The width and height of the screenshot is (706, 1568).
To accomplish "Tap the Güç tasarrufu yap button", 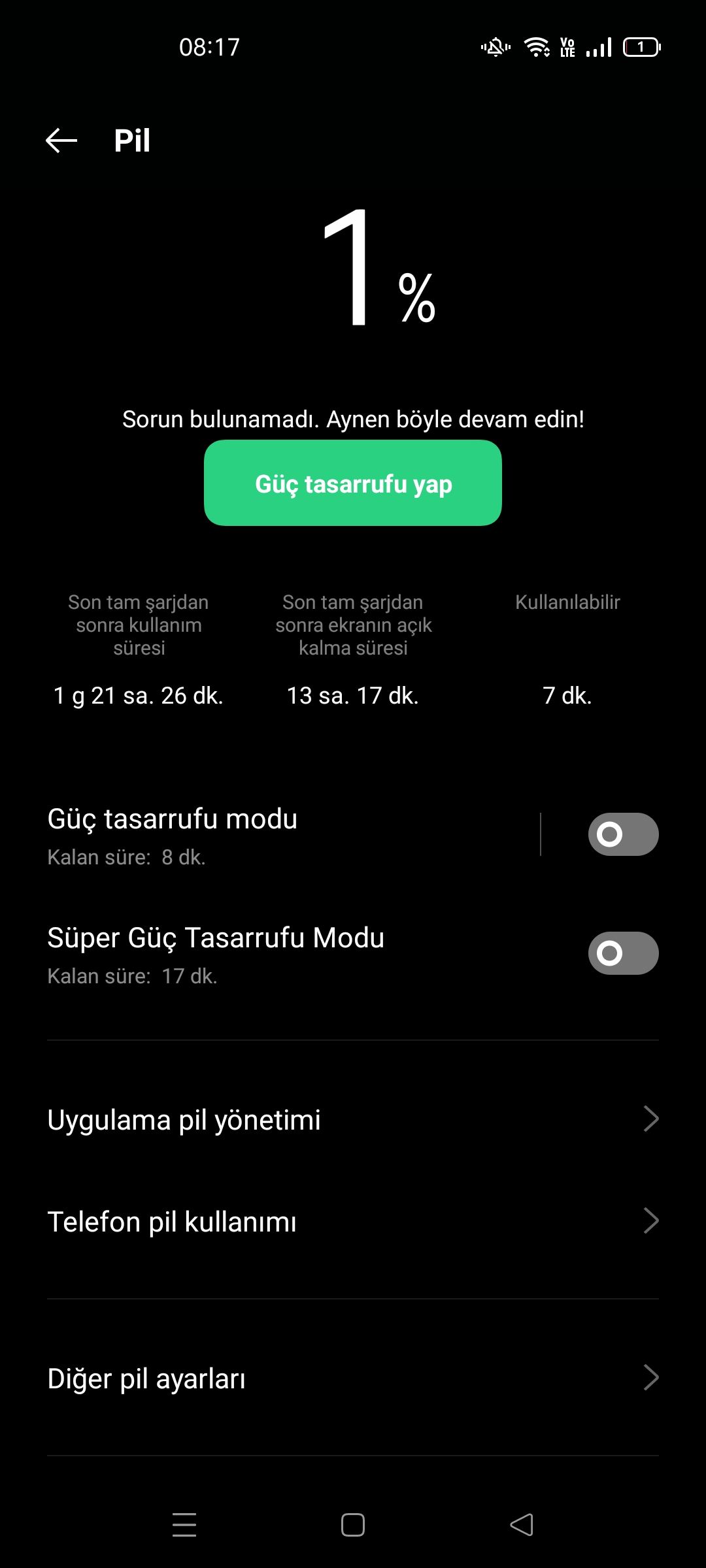I will 353,483.
